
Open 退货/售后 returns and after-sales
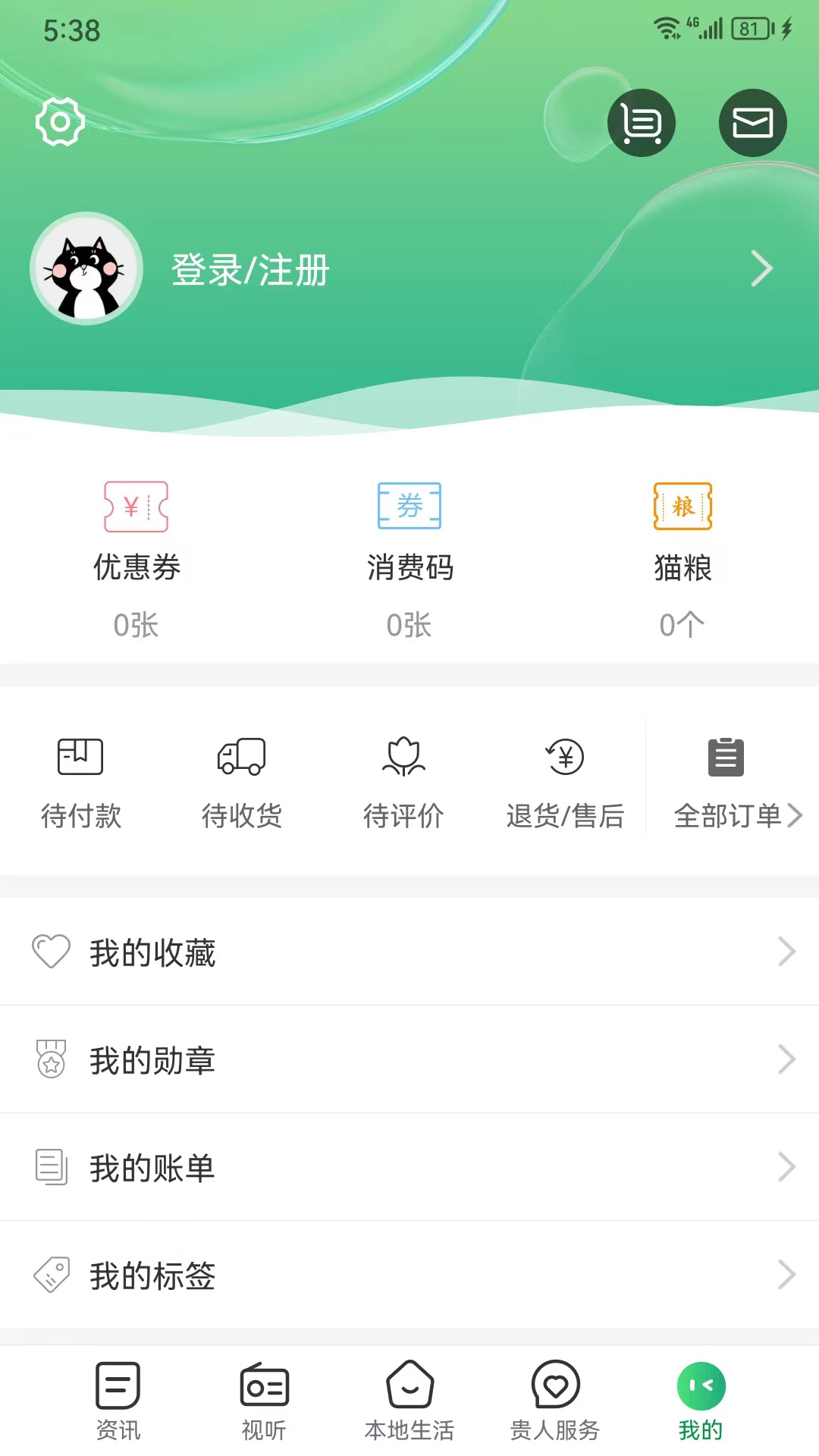[x=565, y=781]
